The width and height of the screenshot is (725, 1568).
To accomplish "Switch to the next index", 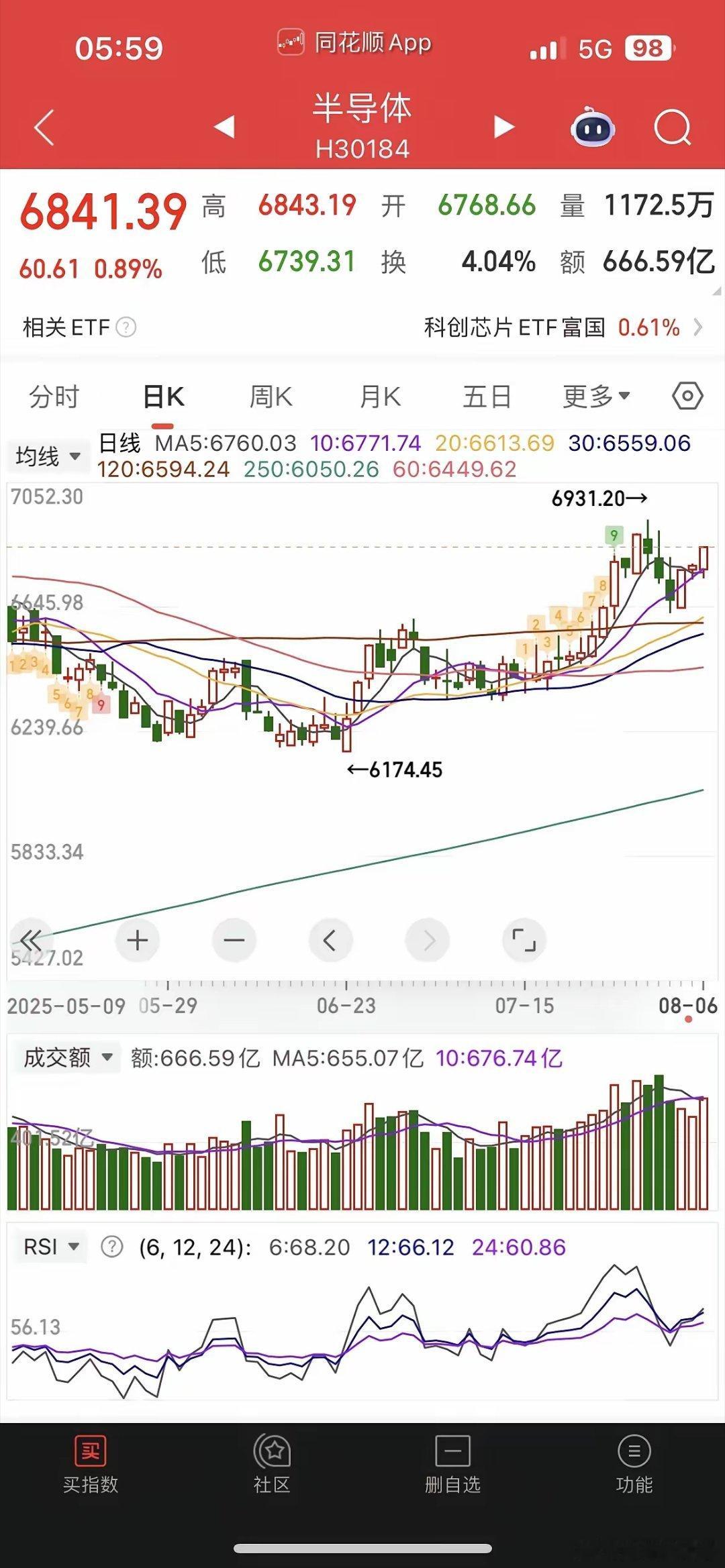I will [503, 127].
